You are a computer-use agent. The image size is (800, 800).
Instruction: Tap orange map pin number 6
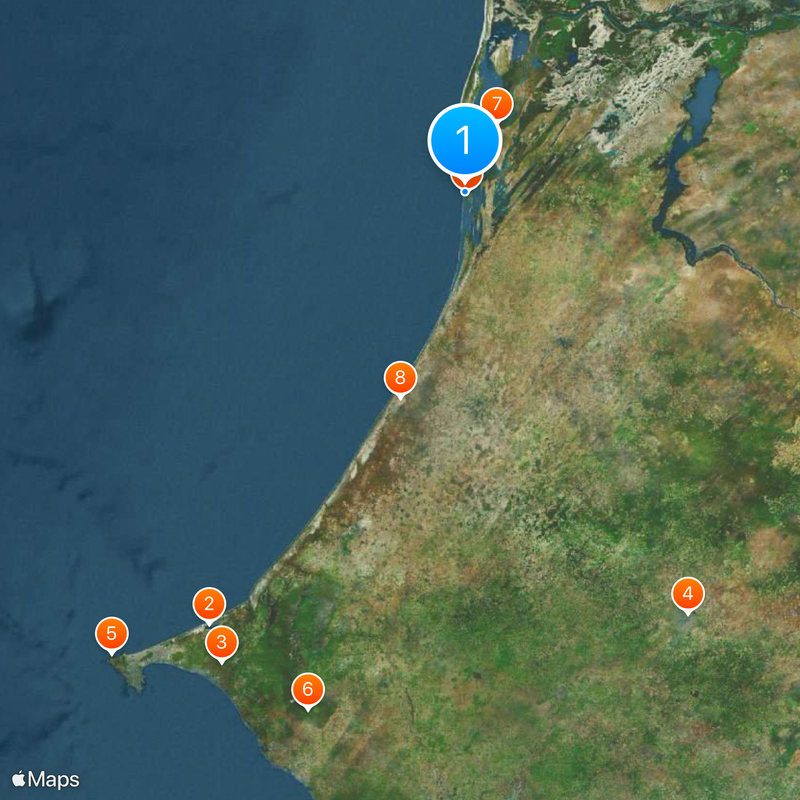coord(308,689)
